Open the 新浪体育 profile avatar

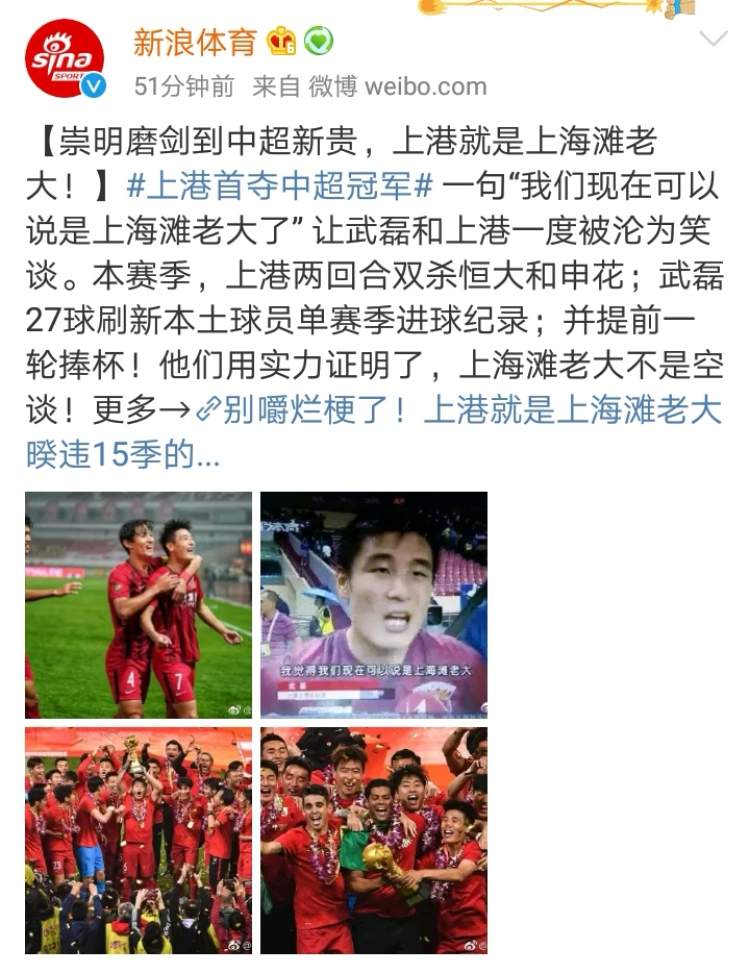pos(65,58)
